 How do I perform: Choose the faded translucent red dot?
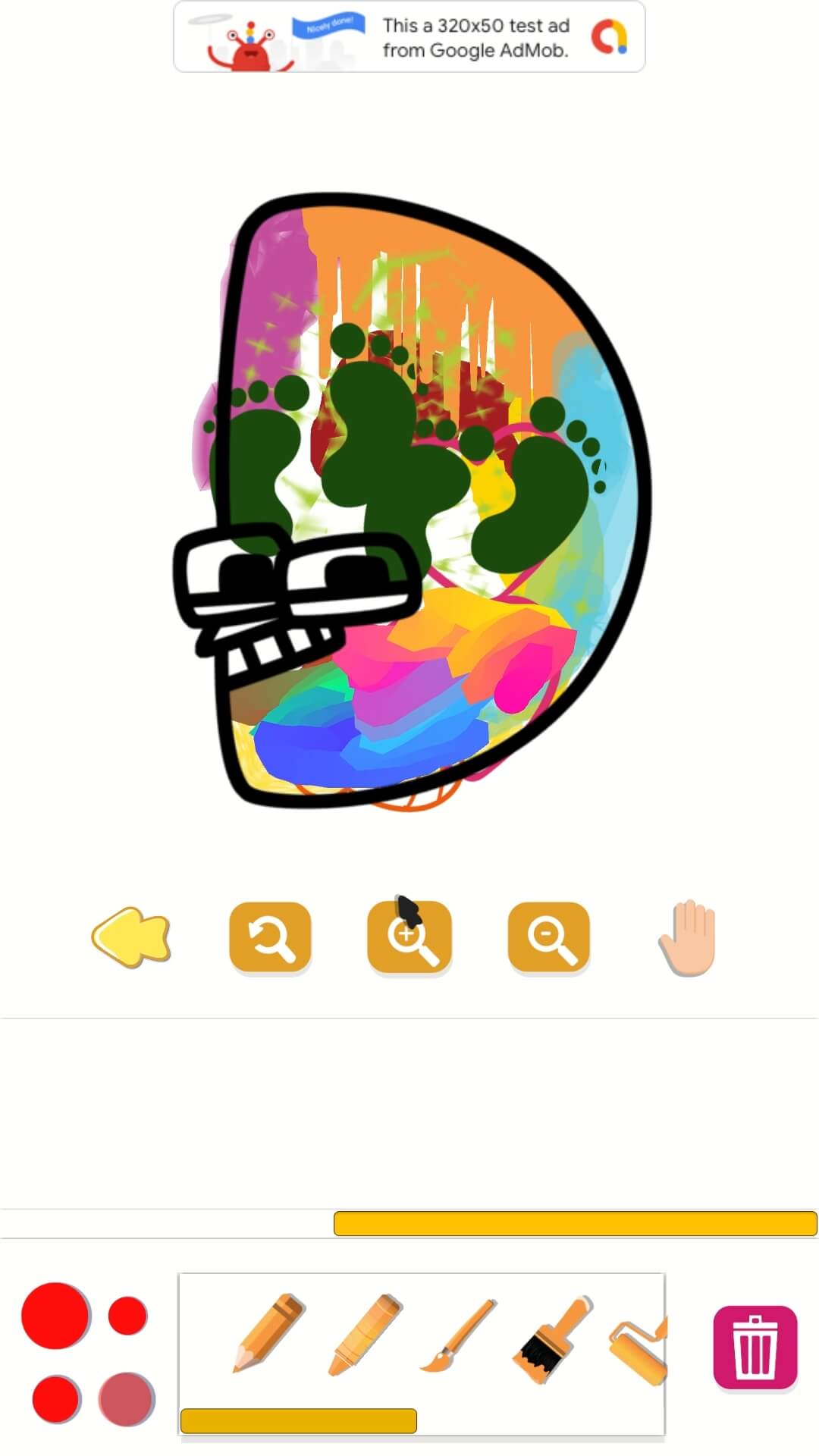pos(126,1399)
